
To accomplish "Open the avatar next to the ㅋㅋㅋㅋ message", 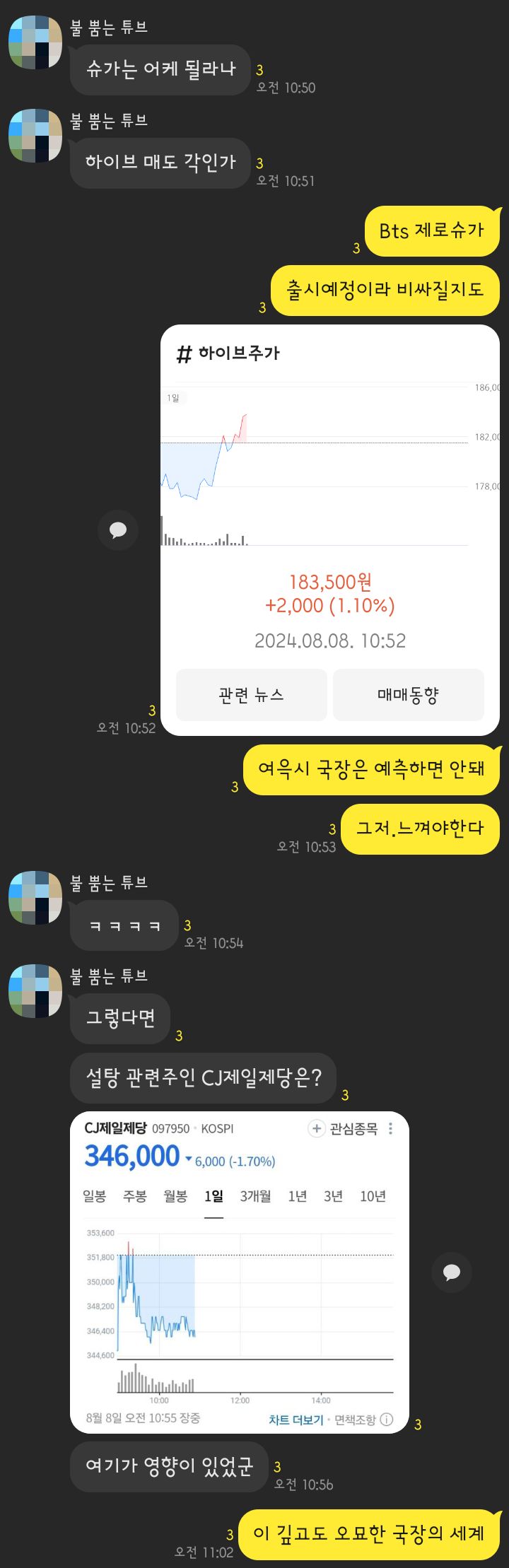I will (35, 898).
